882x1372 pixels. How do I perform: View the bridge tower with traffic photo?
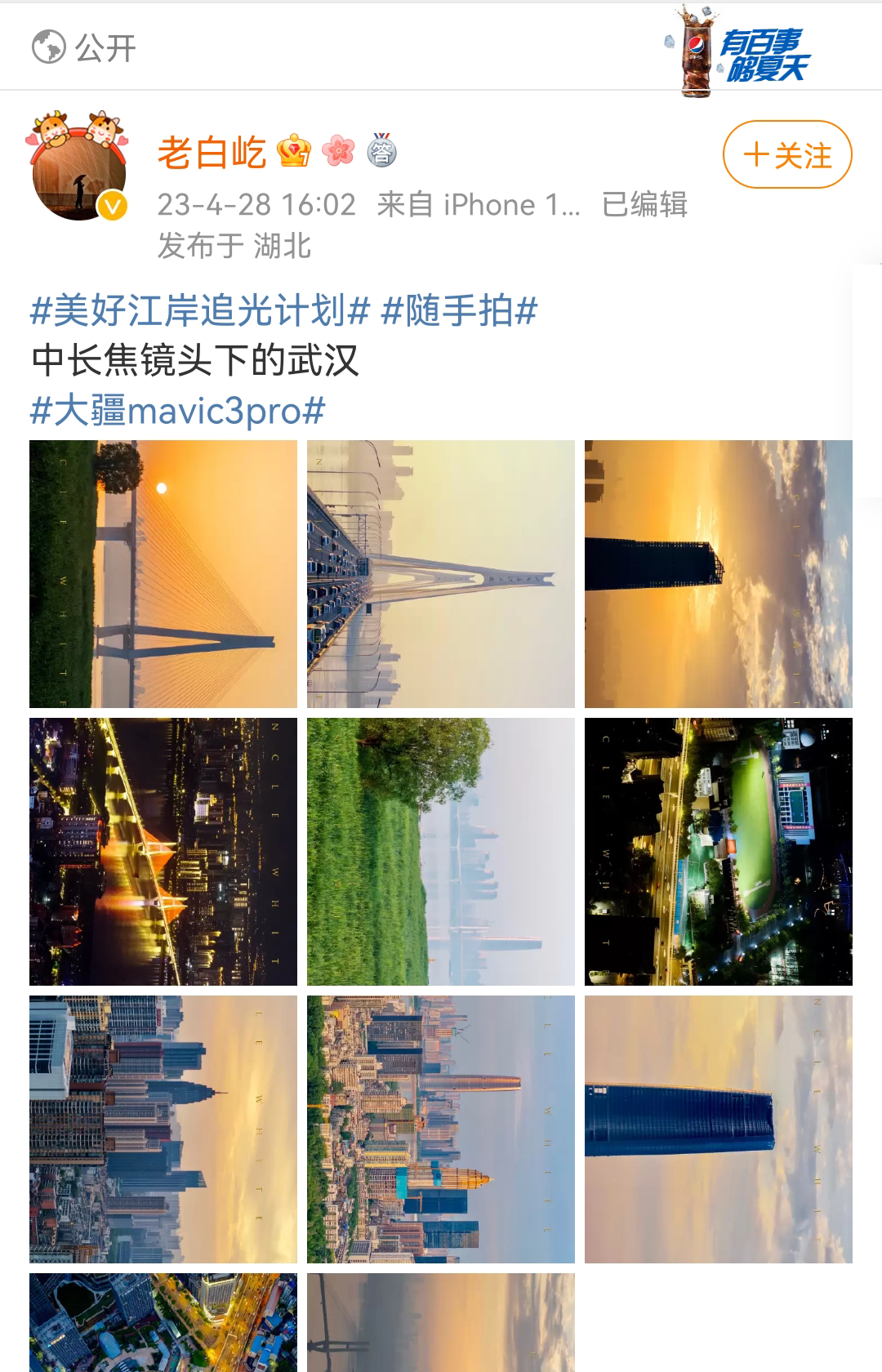tap(441, 573)
